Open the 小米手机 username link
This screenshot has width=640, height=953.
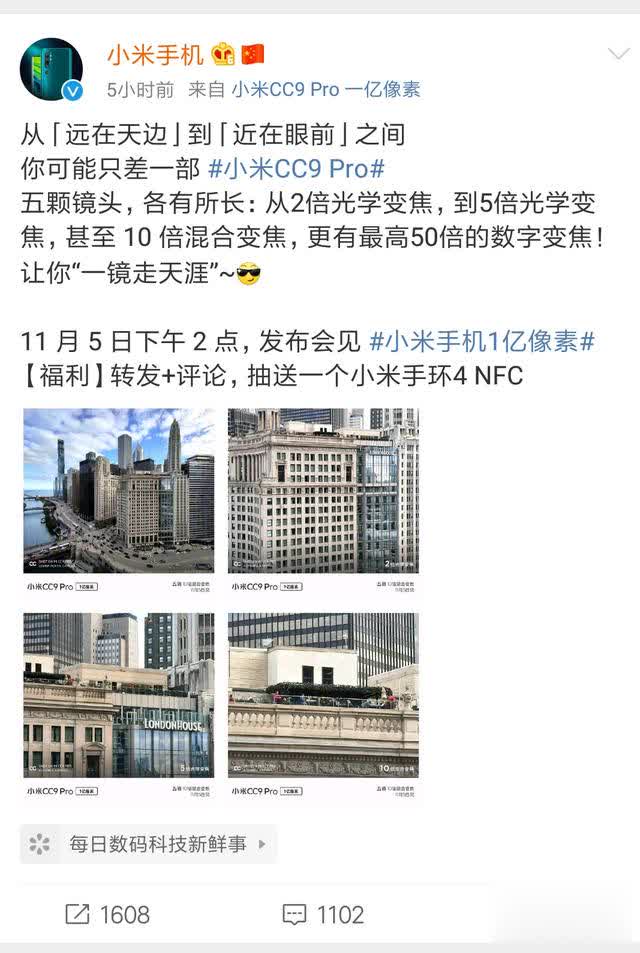click(x=154, y=54)
